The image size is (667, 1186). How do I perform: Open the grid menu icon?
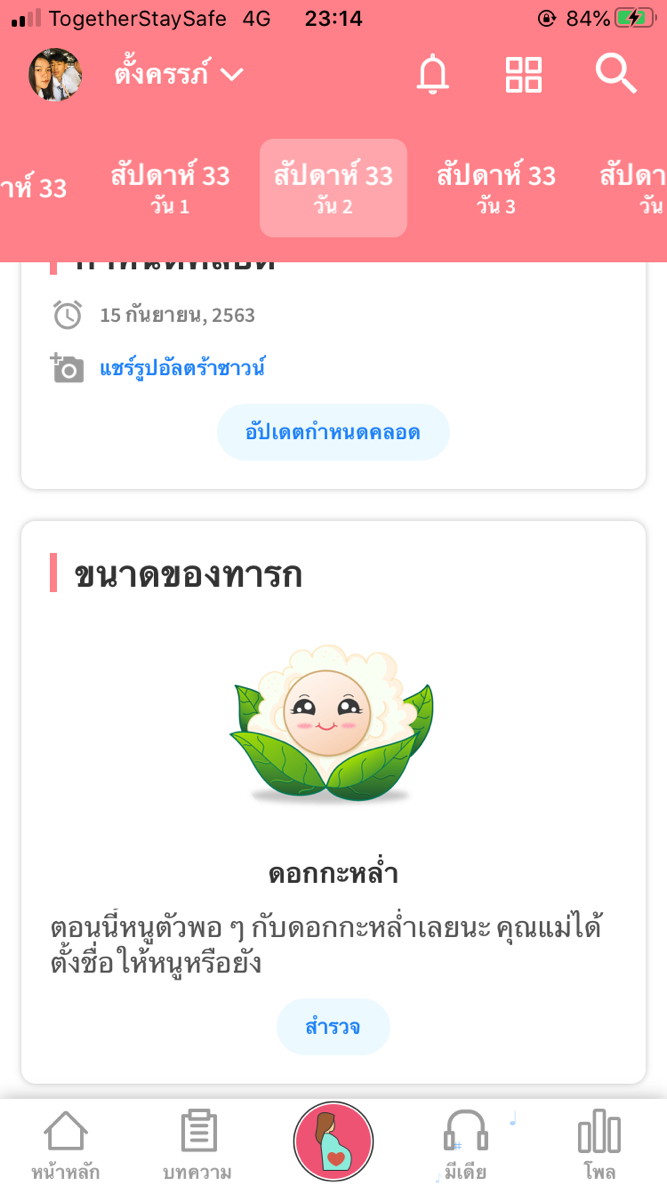[x=523, y=74]
